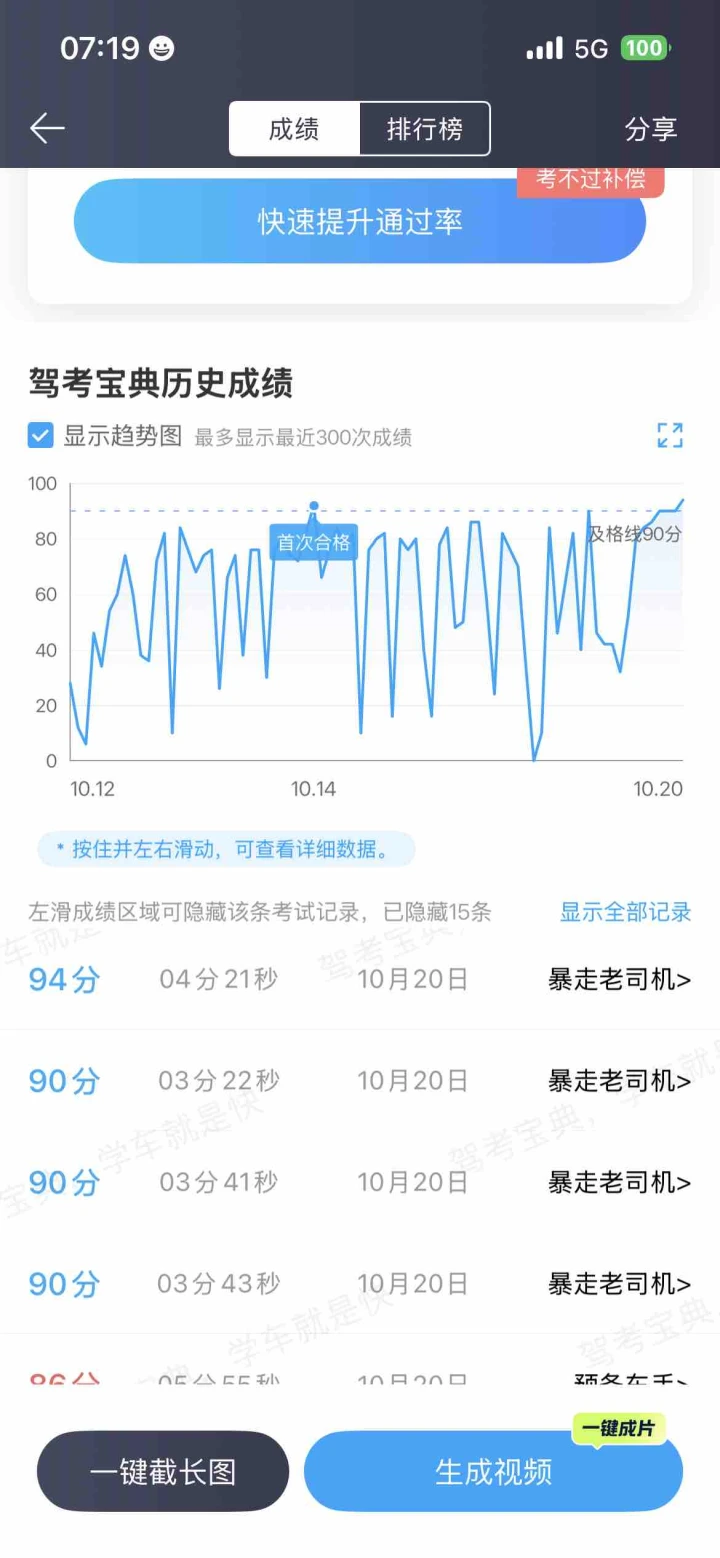The height and width of the screenshot is (1558, 720).
Task: Open the 90分 record with 03分41秒
Action: 360,1182
